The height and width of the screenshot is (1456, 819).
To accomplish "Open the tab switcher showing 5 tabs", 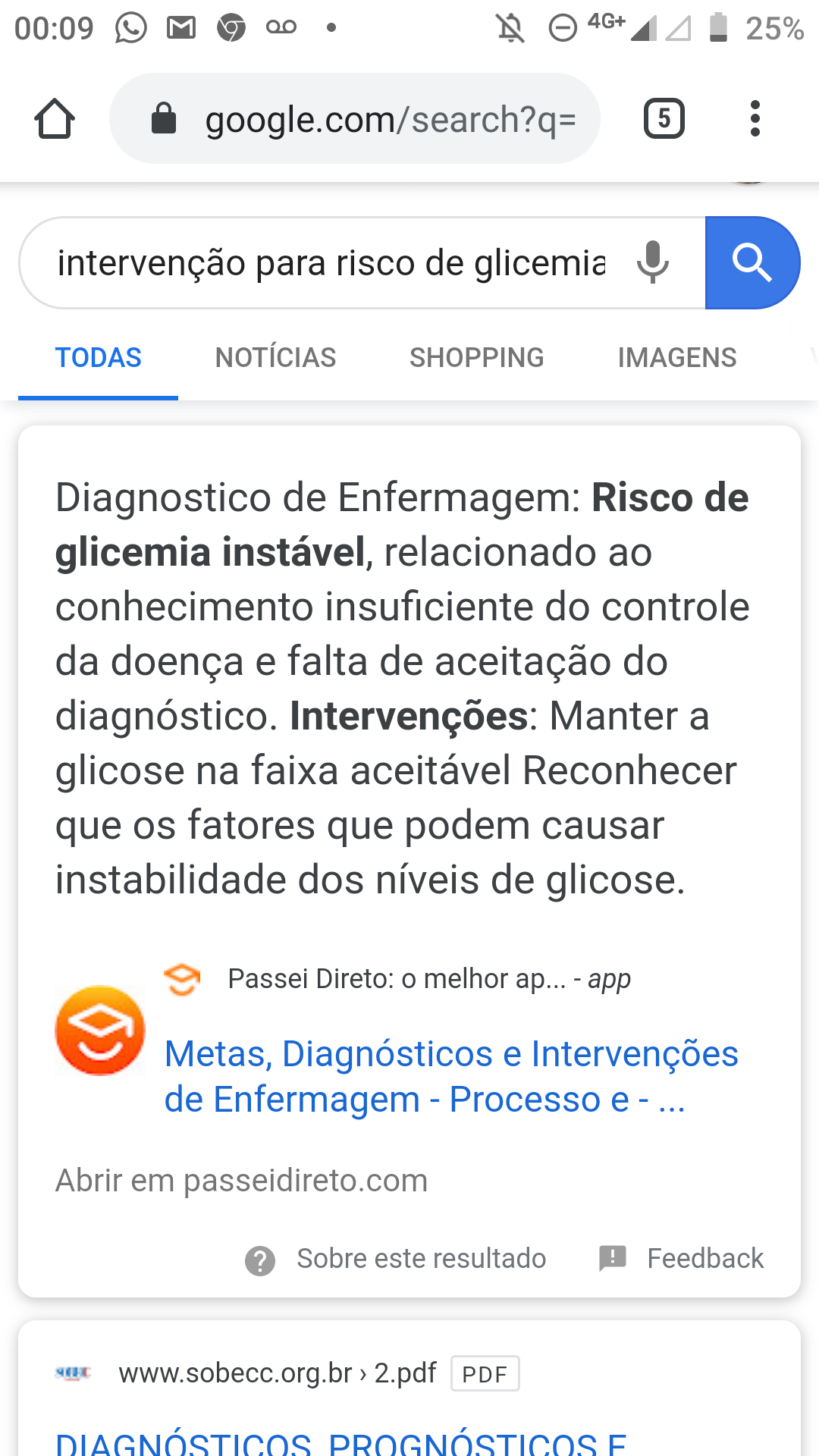I will click(x=664, y=119).
